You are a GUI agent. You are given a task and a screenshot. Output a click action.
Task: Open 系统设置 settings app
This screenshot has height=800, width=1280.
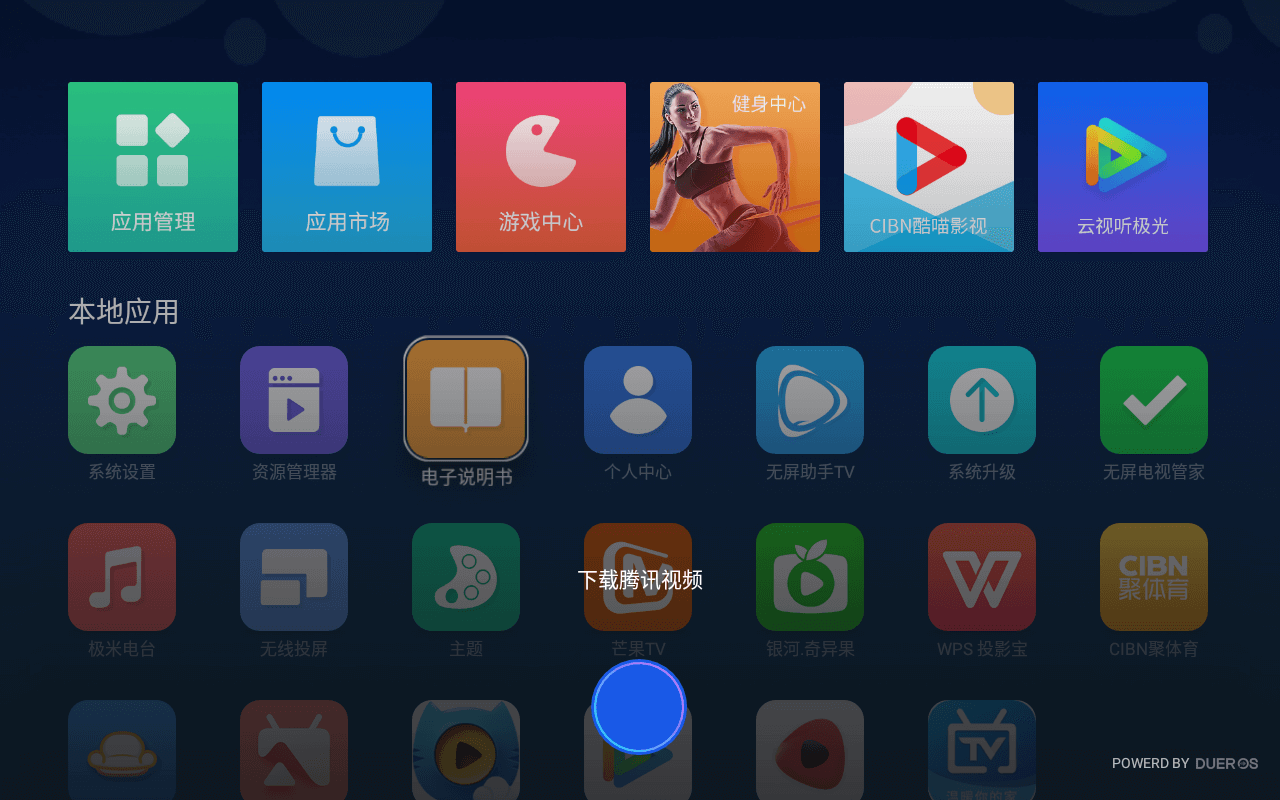(122, 400)
